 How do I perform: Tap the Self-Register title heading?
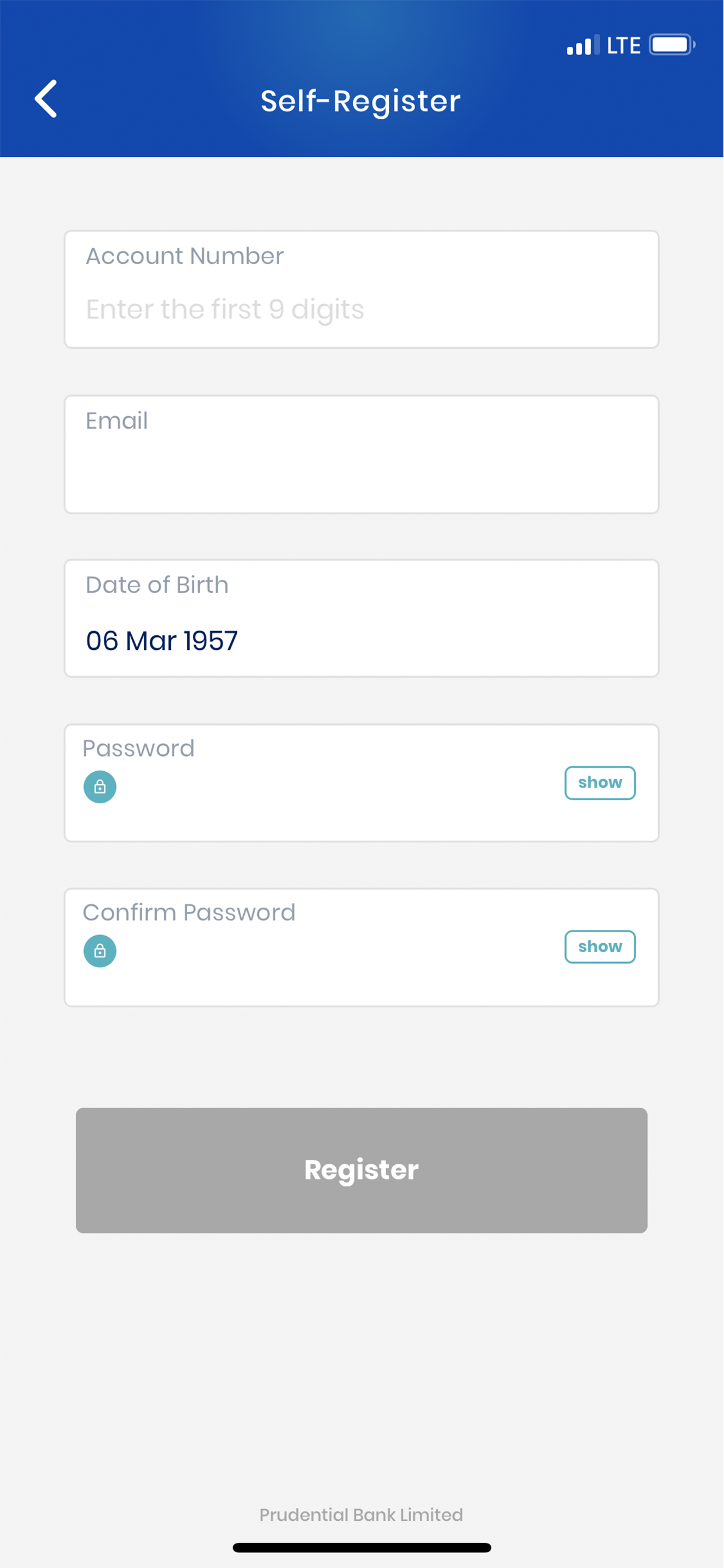pyautogui.click(x=361, y=100)
